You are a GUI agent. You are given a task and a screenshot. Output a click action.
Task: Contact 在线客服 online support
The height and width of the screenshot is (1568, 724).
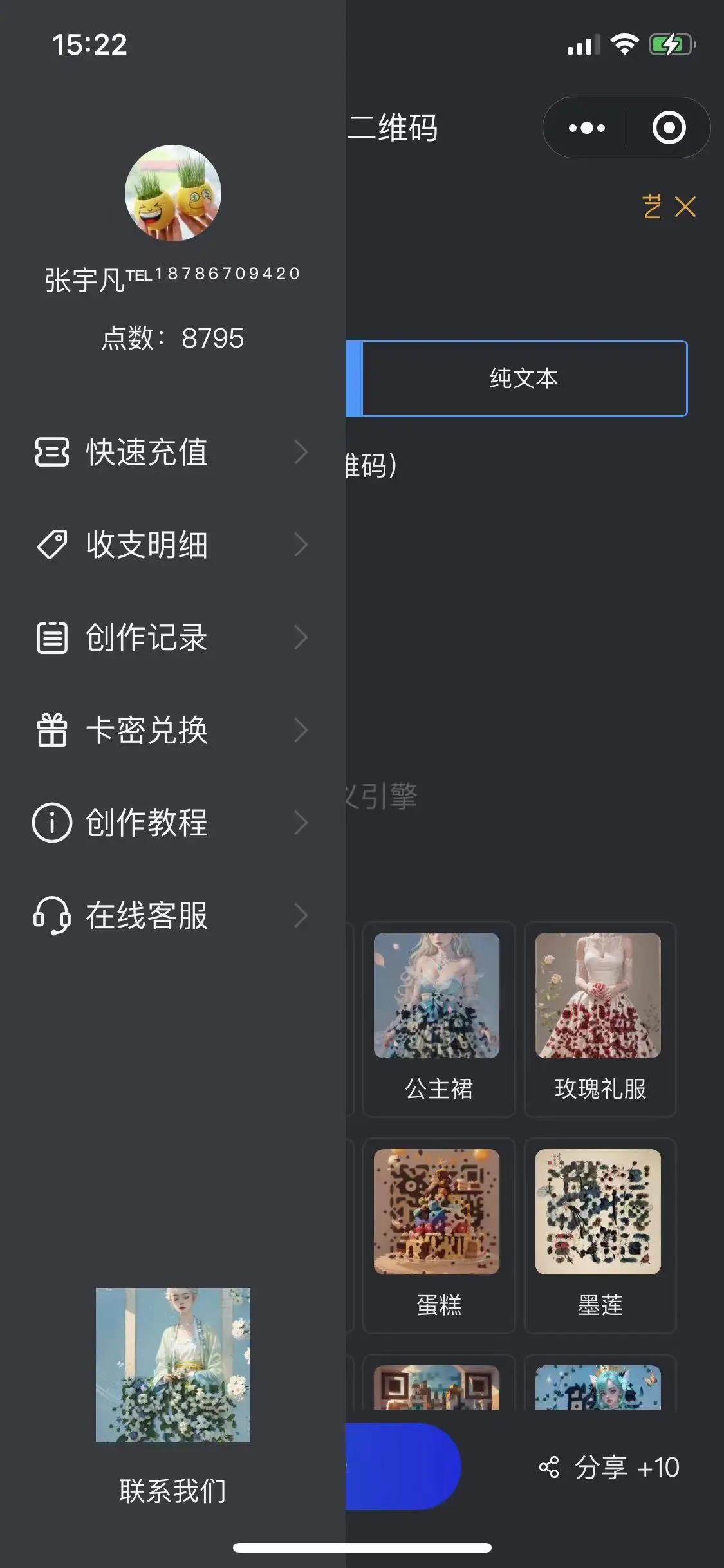coord(171,915)
